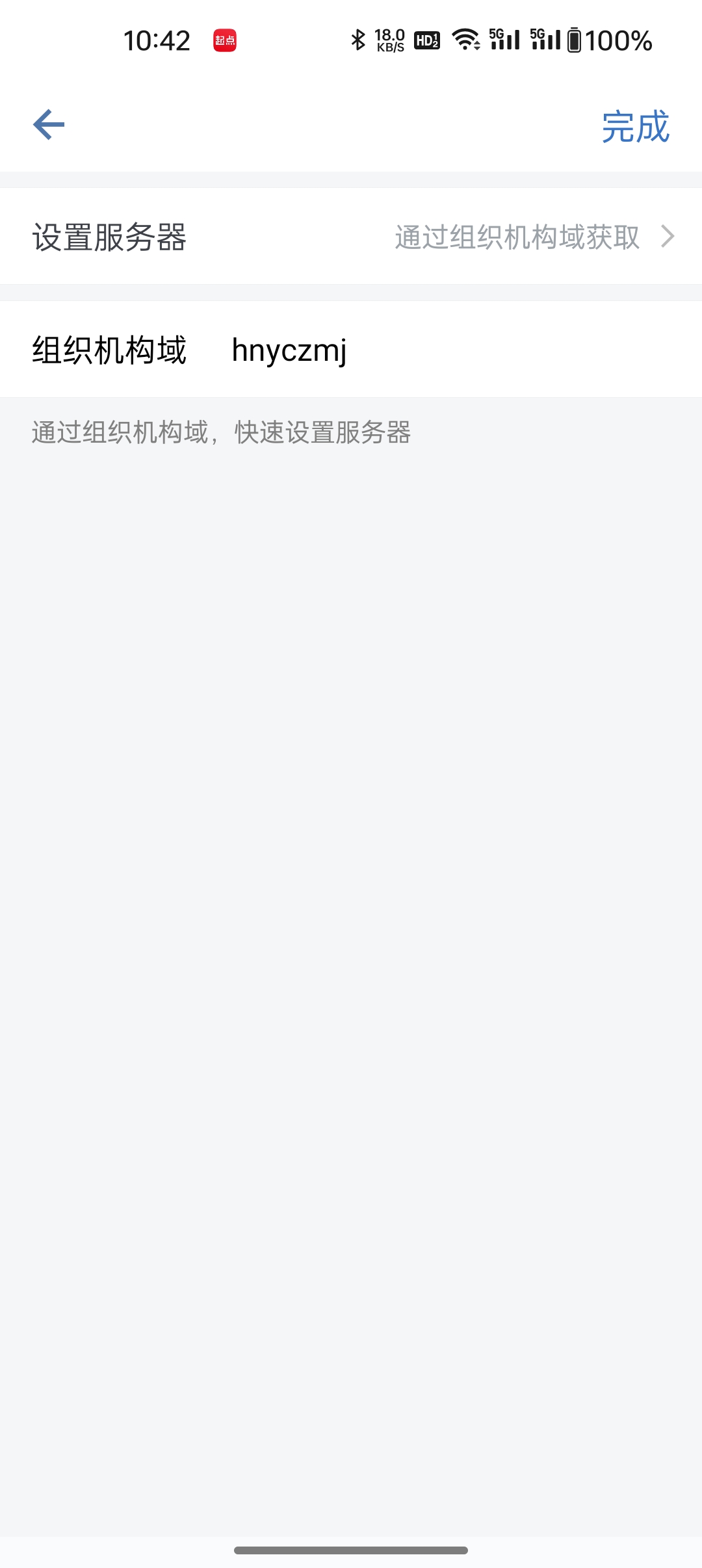Screen dimensions: 702x1568
Task: Tap the HD2 indicator in the status bar
Action: pyautogui.click(x=426, y=40)
